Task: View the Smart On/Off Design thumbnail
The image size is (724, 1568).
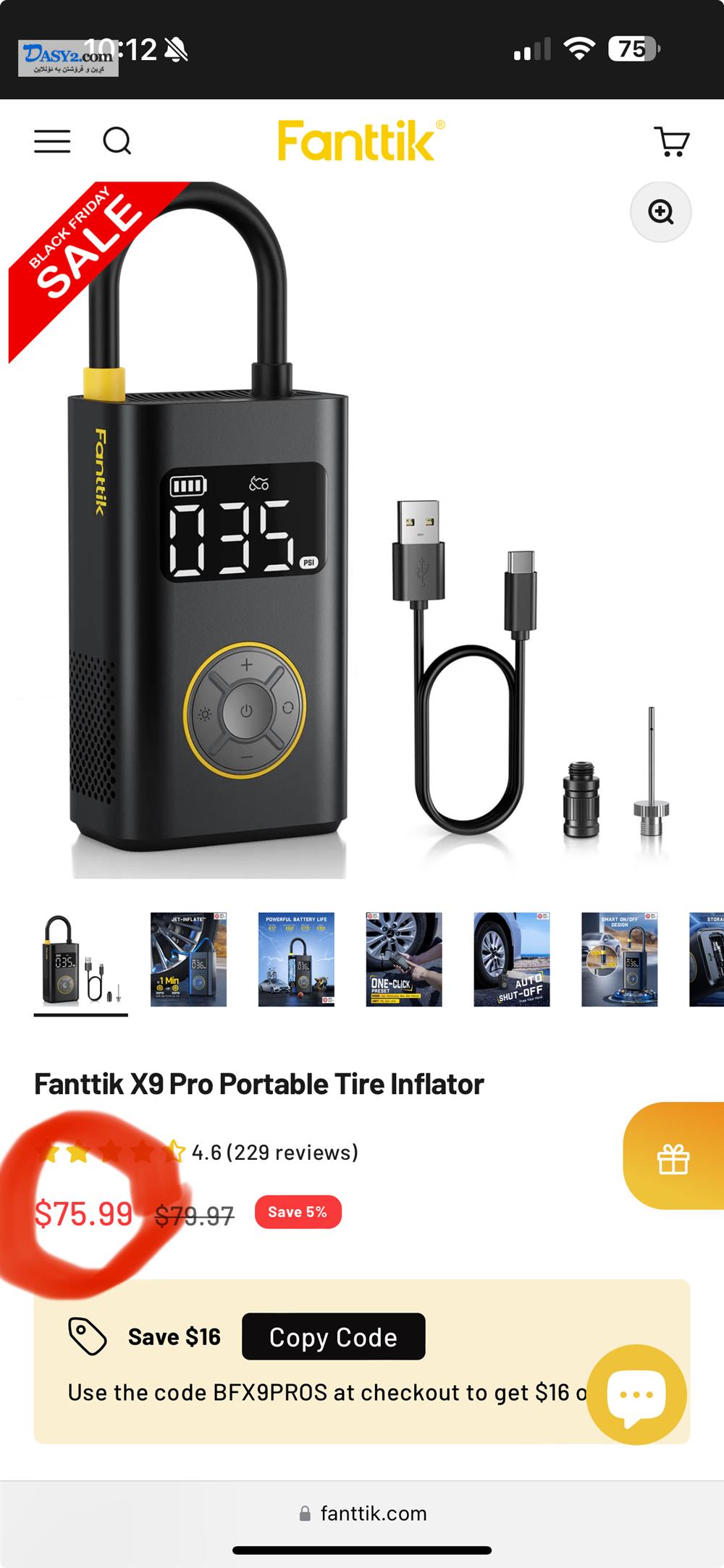Action: click(620, 959)
